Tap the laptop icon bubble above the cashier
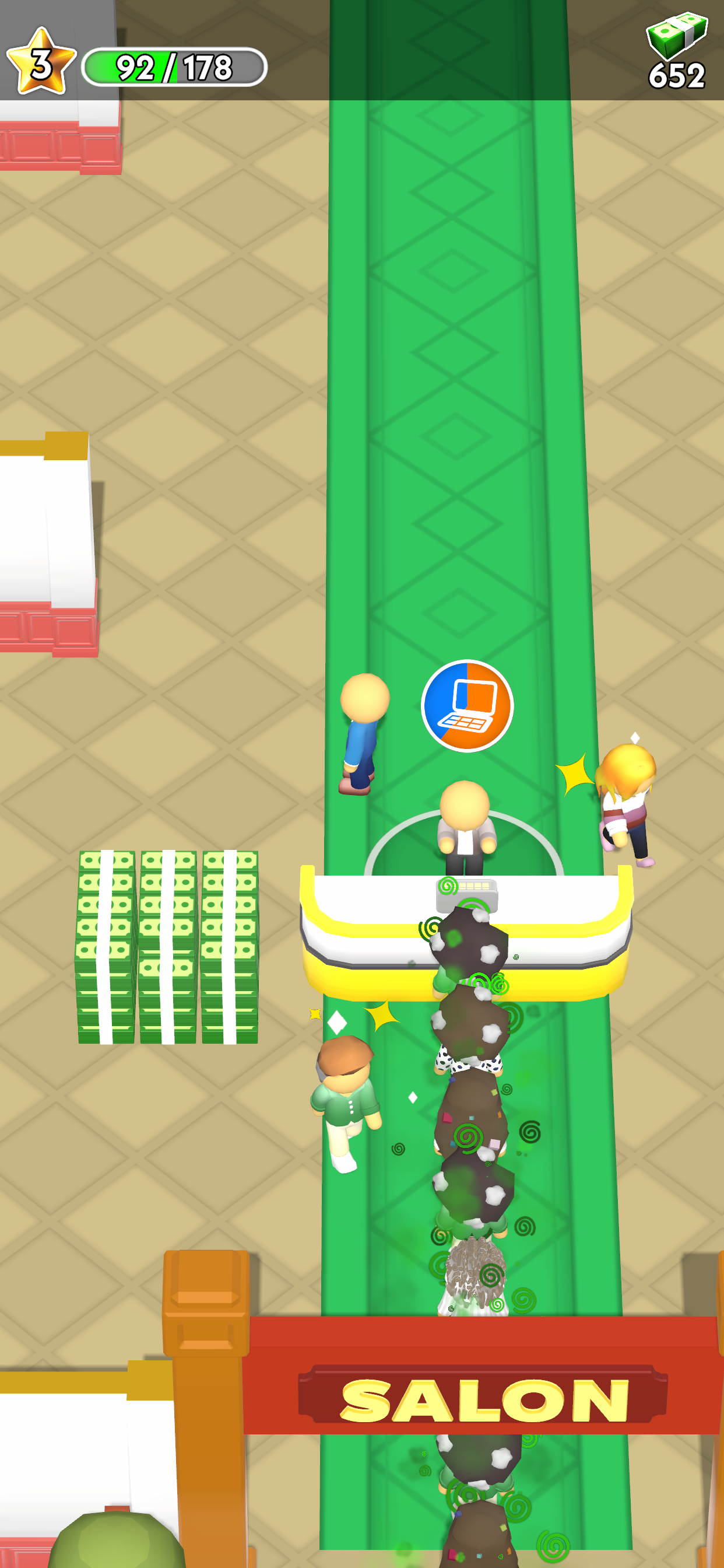Image resolution: width=724 pixels, height=1568 pixels. tap(467, 705)
